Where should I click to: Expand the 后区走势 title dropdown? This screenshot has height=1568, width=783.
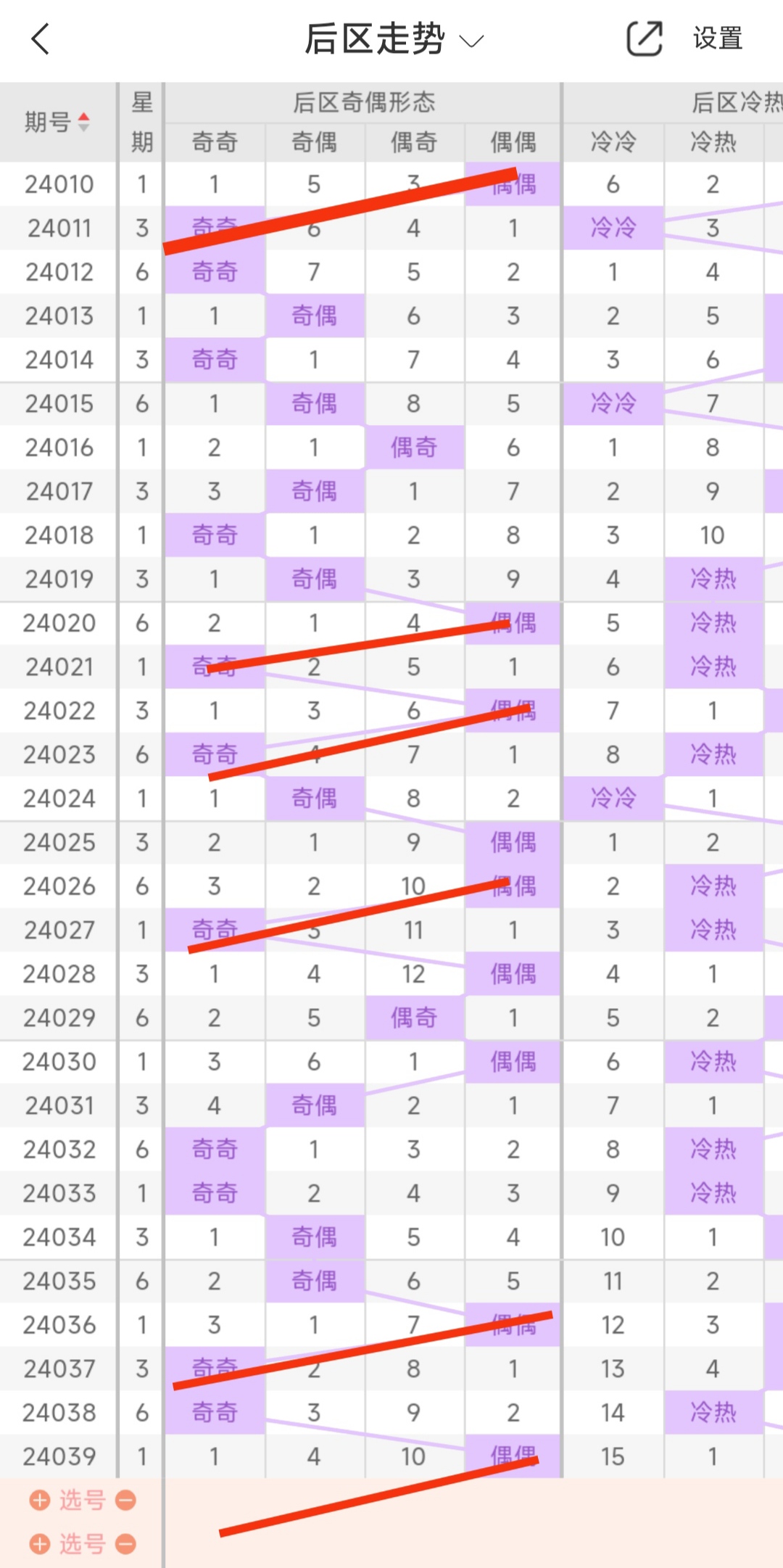click(471, 41)
